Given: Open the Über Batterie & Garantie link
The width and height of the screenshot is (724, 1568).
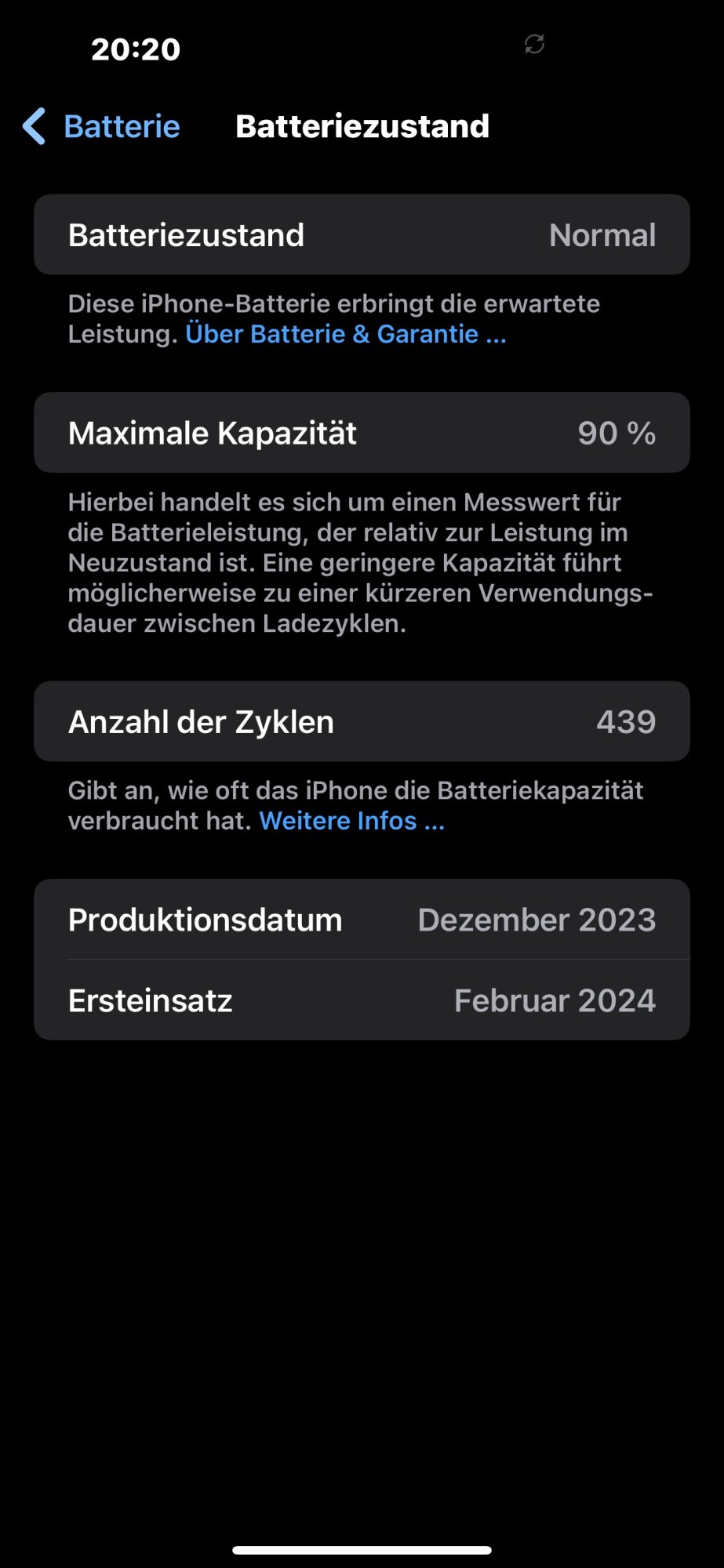Looking at the screenshot, I should pyautogui.click(x=345, y=334).
